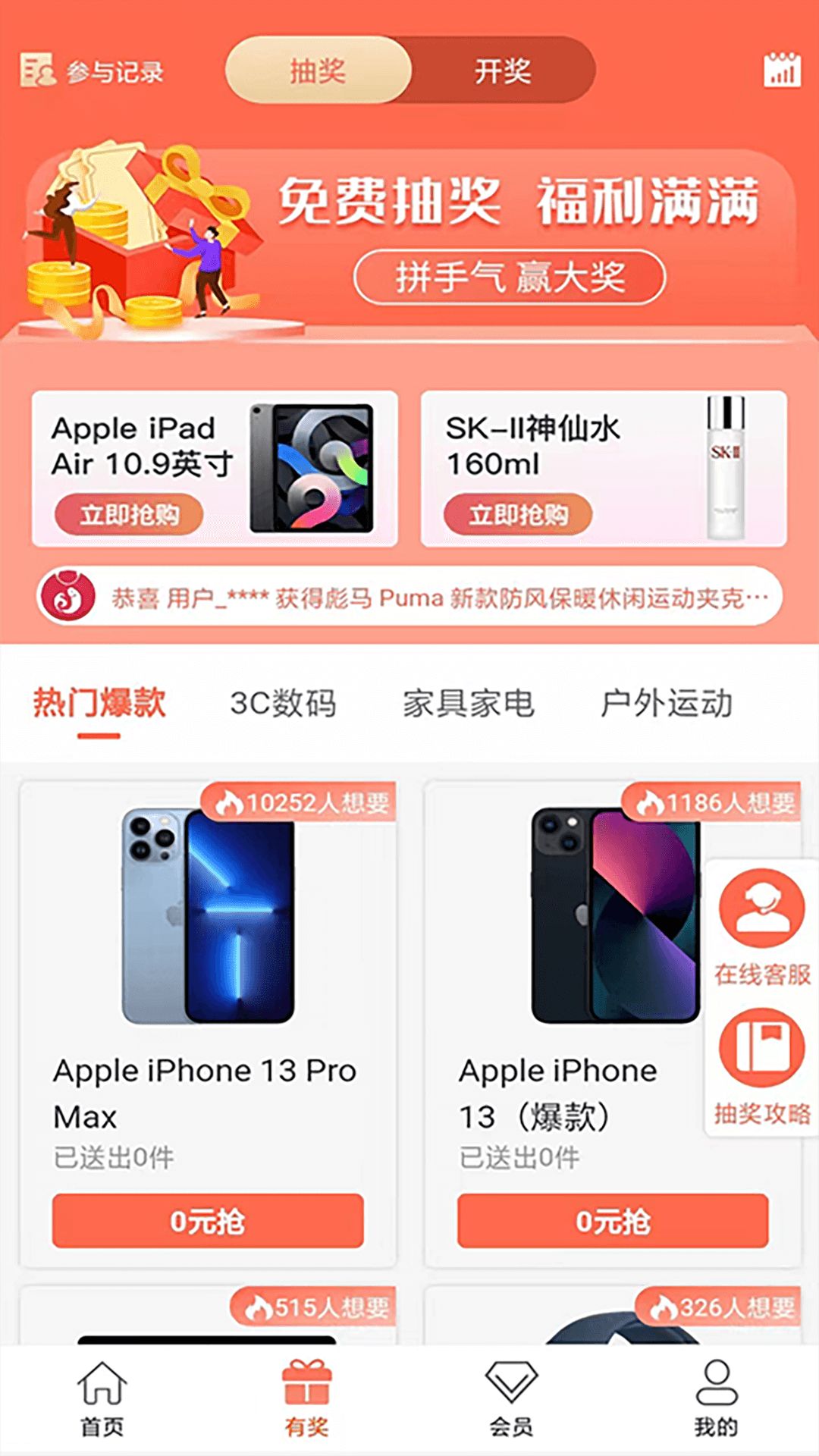Tap 0元抢 for iPhone 13（爆款）
This screenshot has width=819, height=1456.
point(613,1221)
